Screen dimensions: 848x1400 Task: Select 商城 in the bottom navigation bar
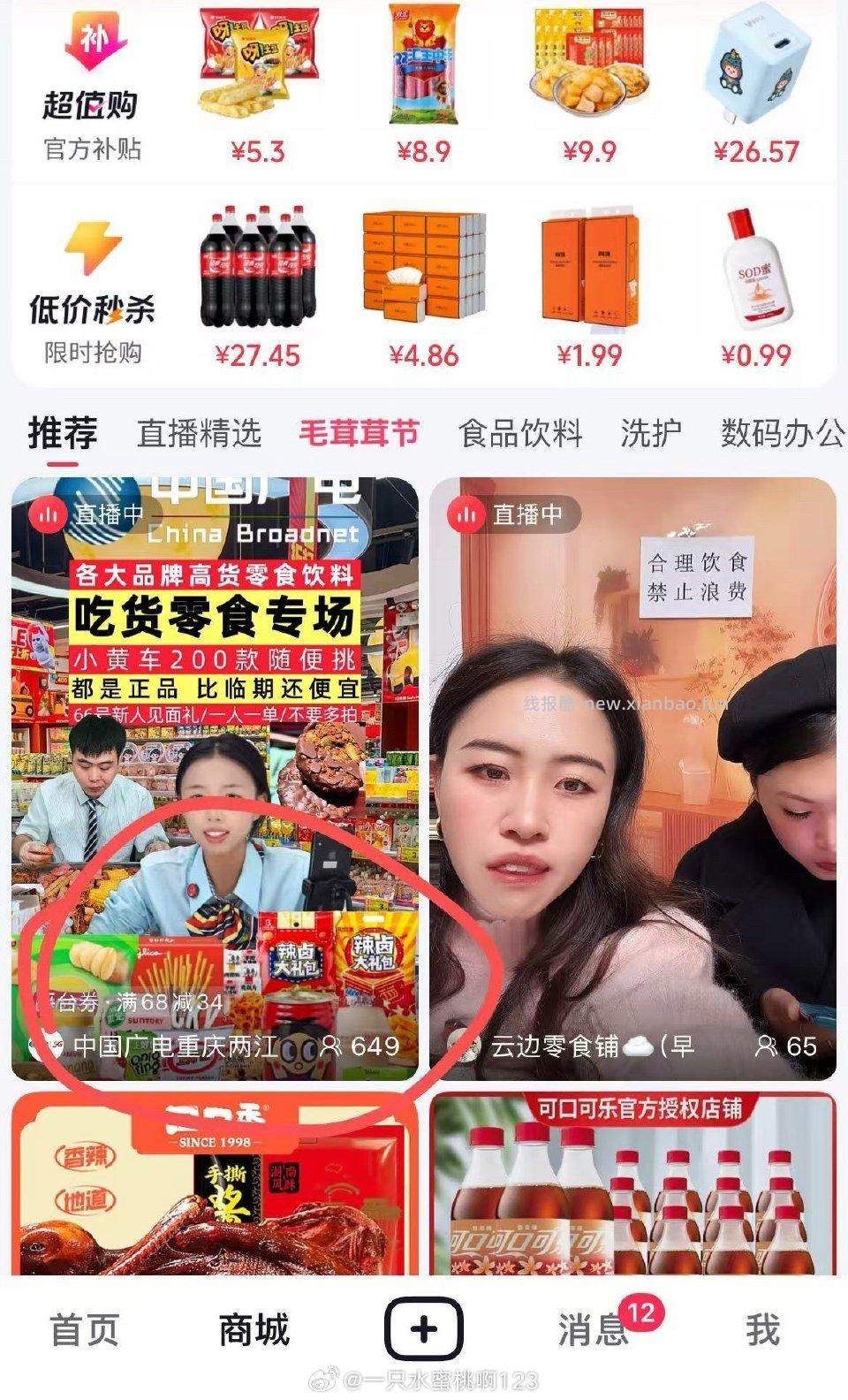click(x=254, y=1328)
